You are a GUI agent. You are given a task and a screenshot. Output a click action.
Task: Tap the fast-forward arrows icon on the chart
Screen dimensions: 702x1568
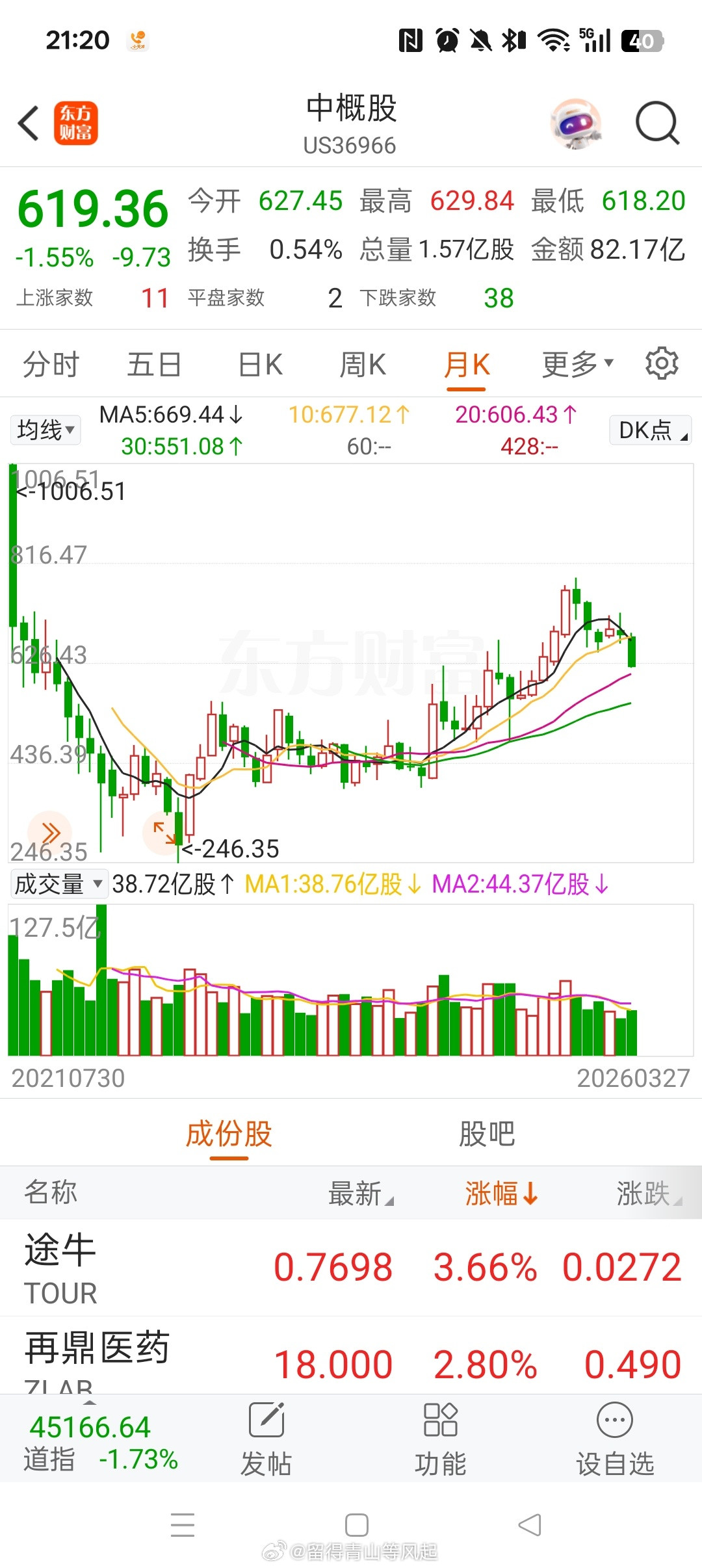[x=51, y=831]
